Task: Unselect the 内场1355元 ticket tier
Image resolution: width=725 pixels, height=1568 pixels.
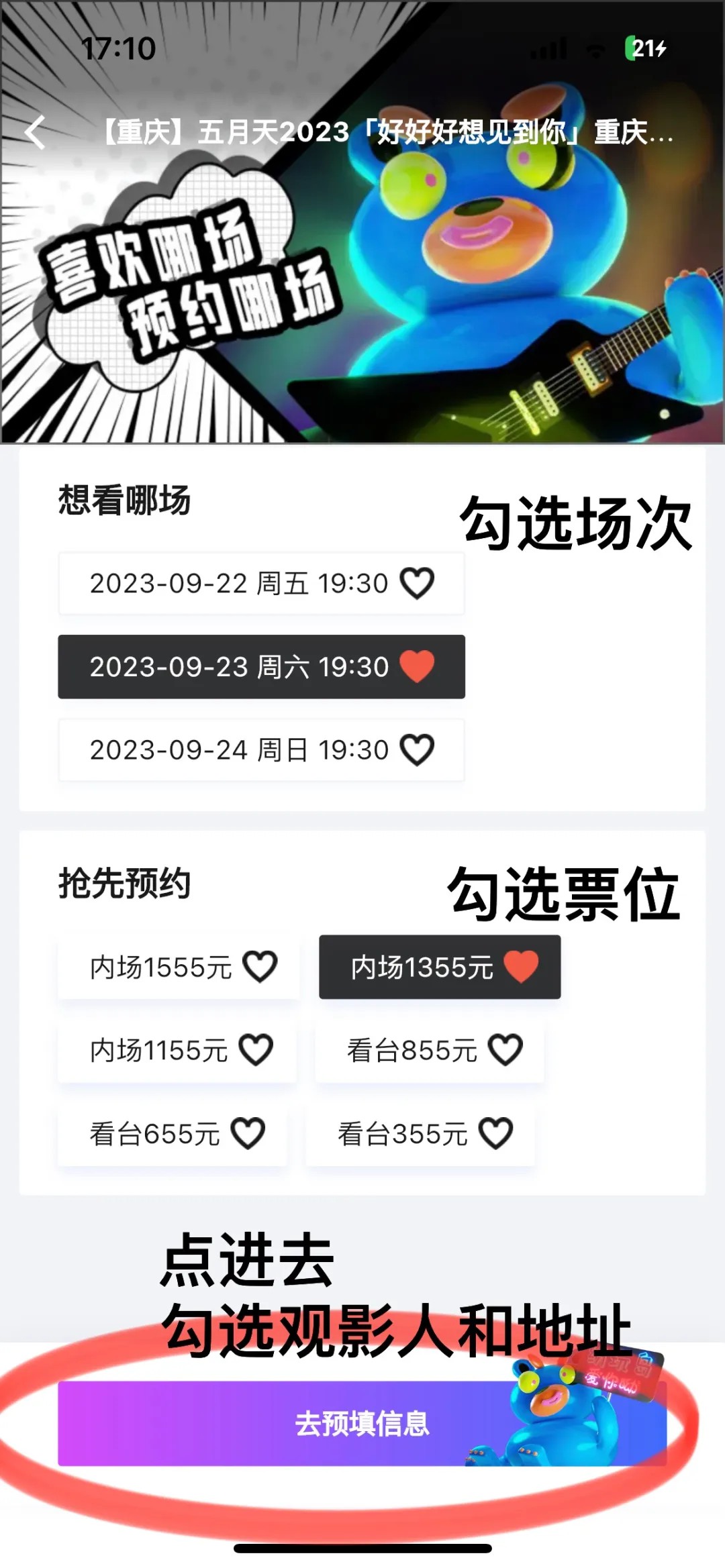Action: click(440, 967)
